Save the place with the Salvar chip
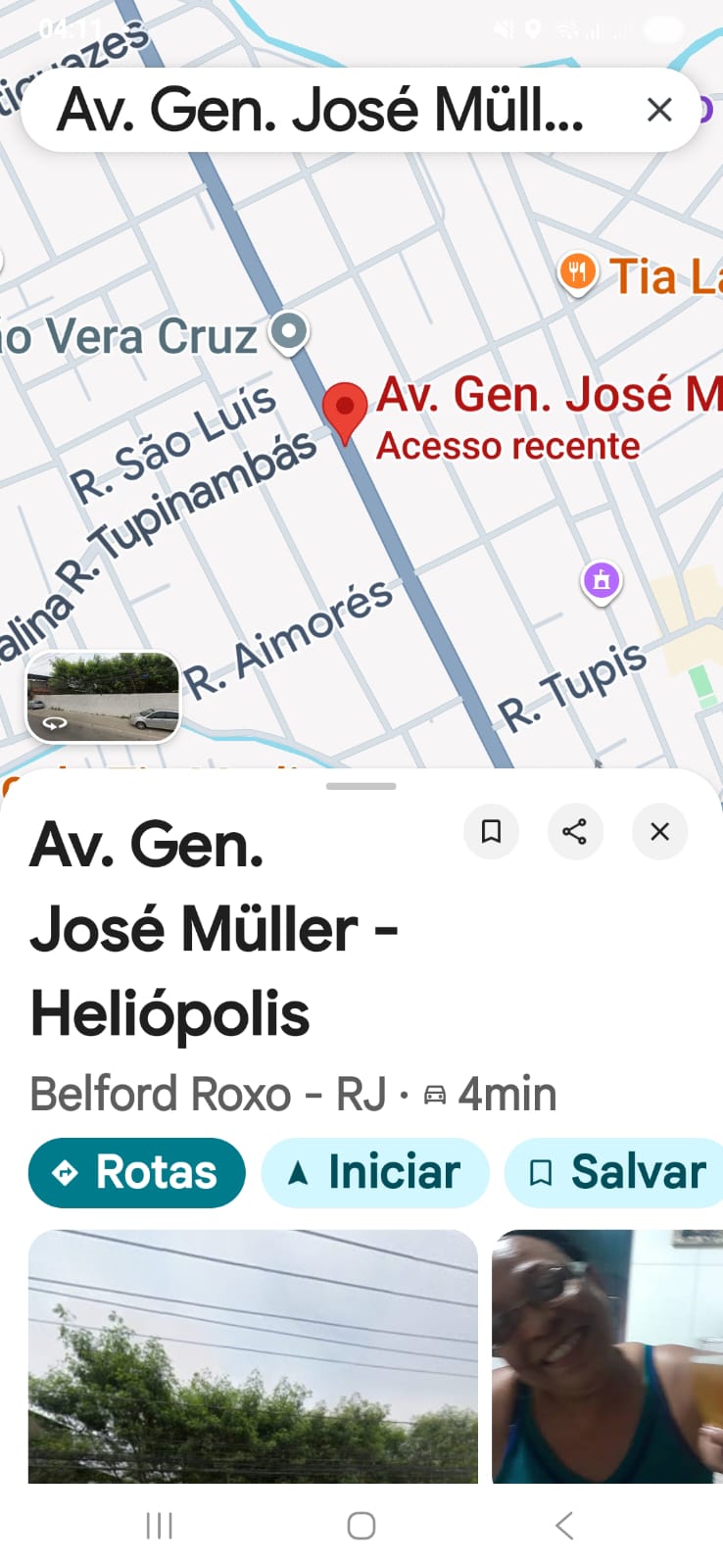 click(x=617, y=1172)
